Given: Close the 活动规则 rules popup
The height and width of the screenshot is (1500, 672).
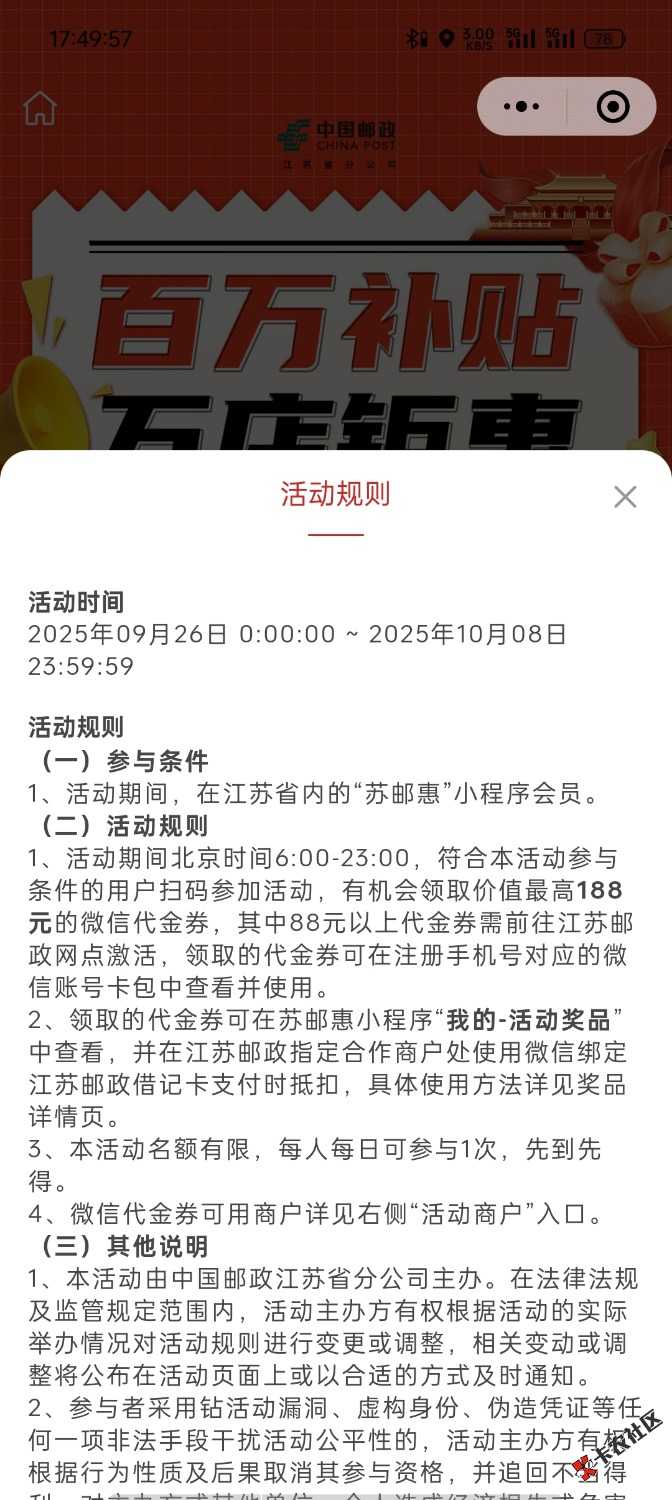Looking at the screenshot, I should pos(625,497).
